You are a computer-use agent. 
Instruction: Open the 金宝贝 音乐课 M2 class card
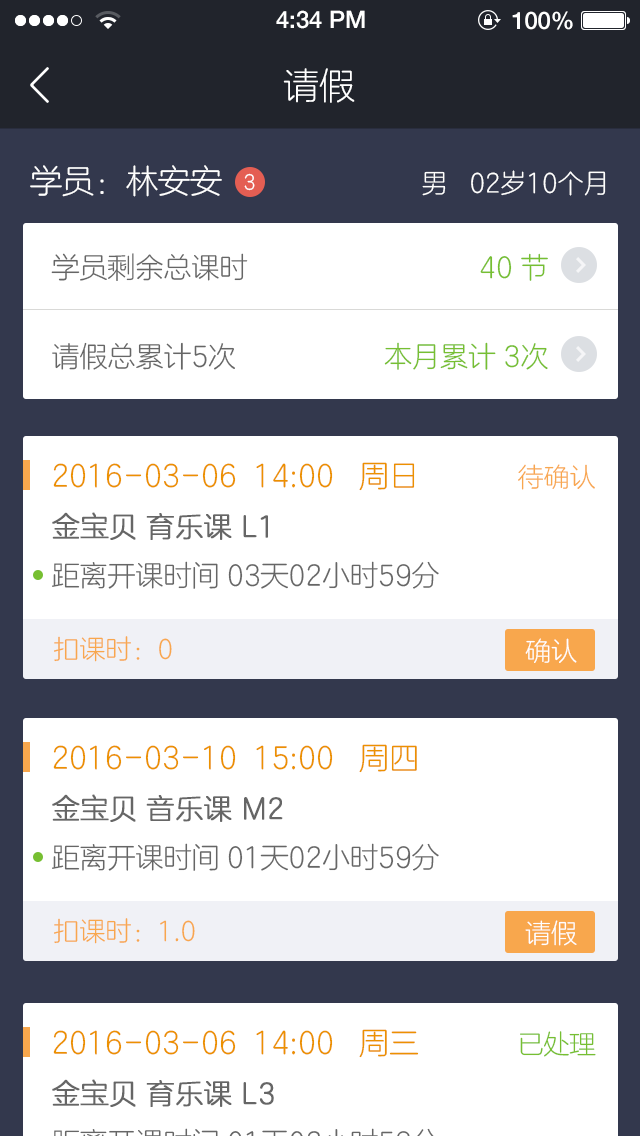300,810
